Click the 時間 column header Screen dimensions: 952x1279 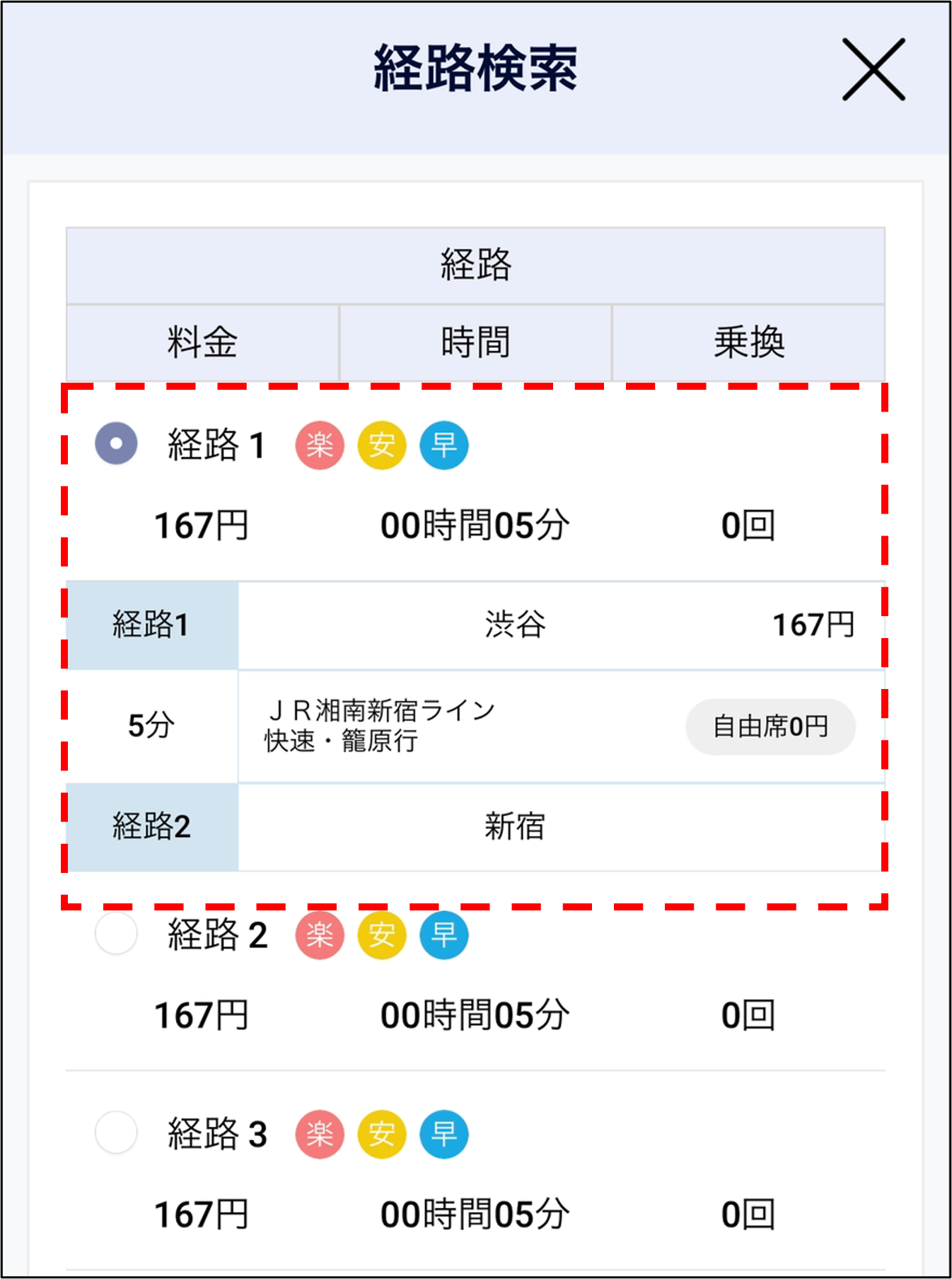(x=475, y=342)
